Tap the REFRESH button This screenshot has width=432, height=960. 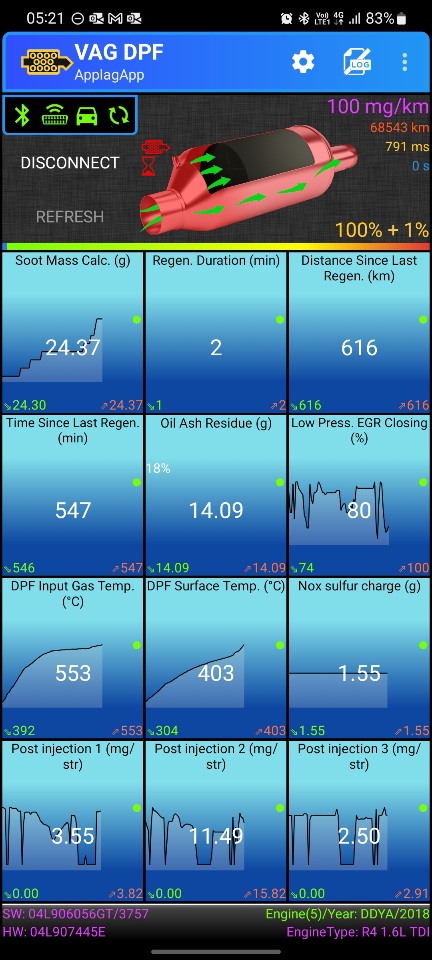pos(70,217)
